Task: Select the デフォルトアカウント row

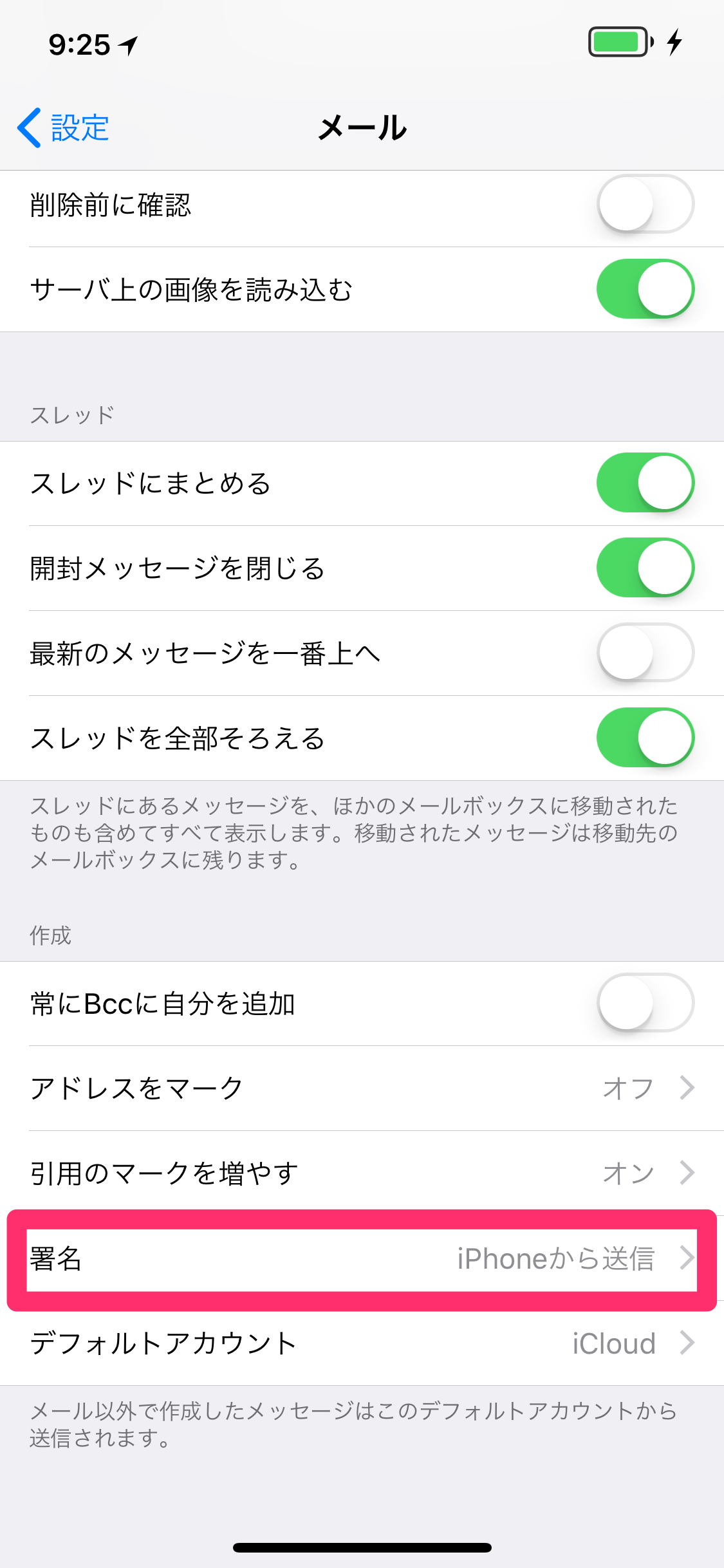Action: [x=362, y=1343]
